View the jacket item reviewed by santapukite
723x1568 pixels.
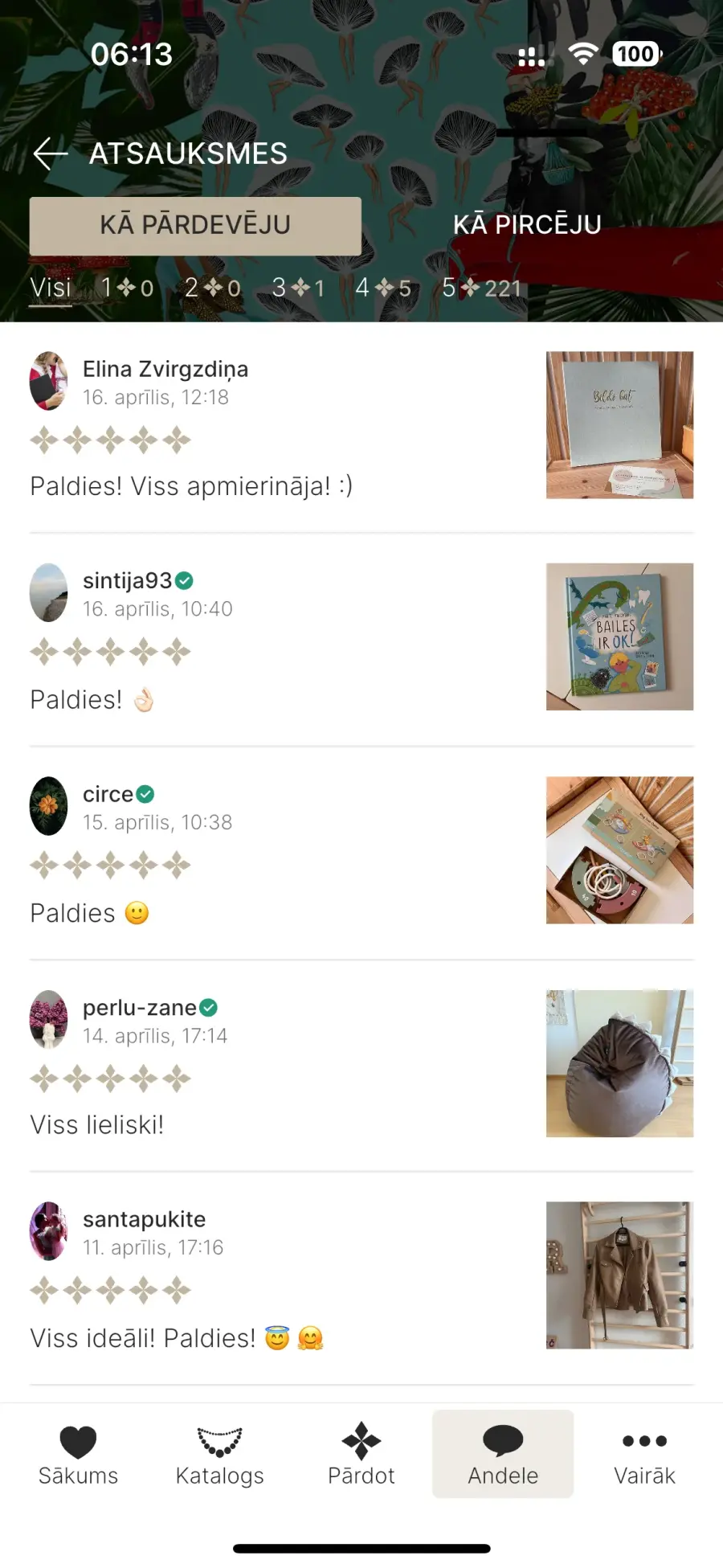(x=619, y=1275)
